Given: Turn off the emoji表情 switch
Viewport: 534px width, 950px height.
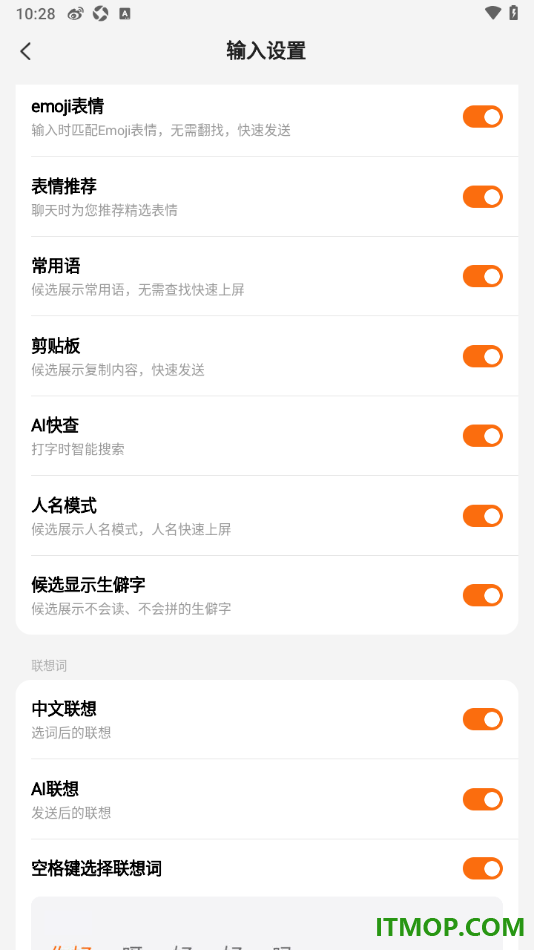Looking at the screenshot, I should coord(482,117).
